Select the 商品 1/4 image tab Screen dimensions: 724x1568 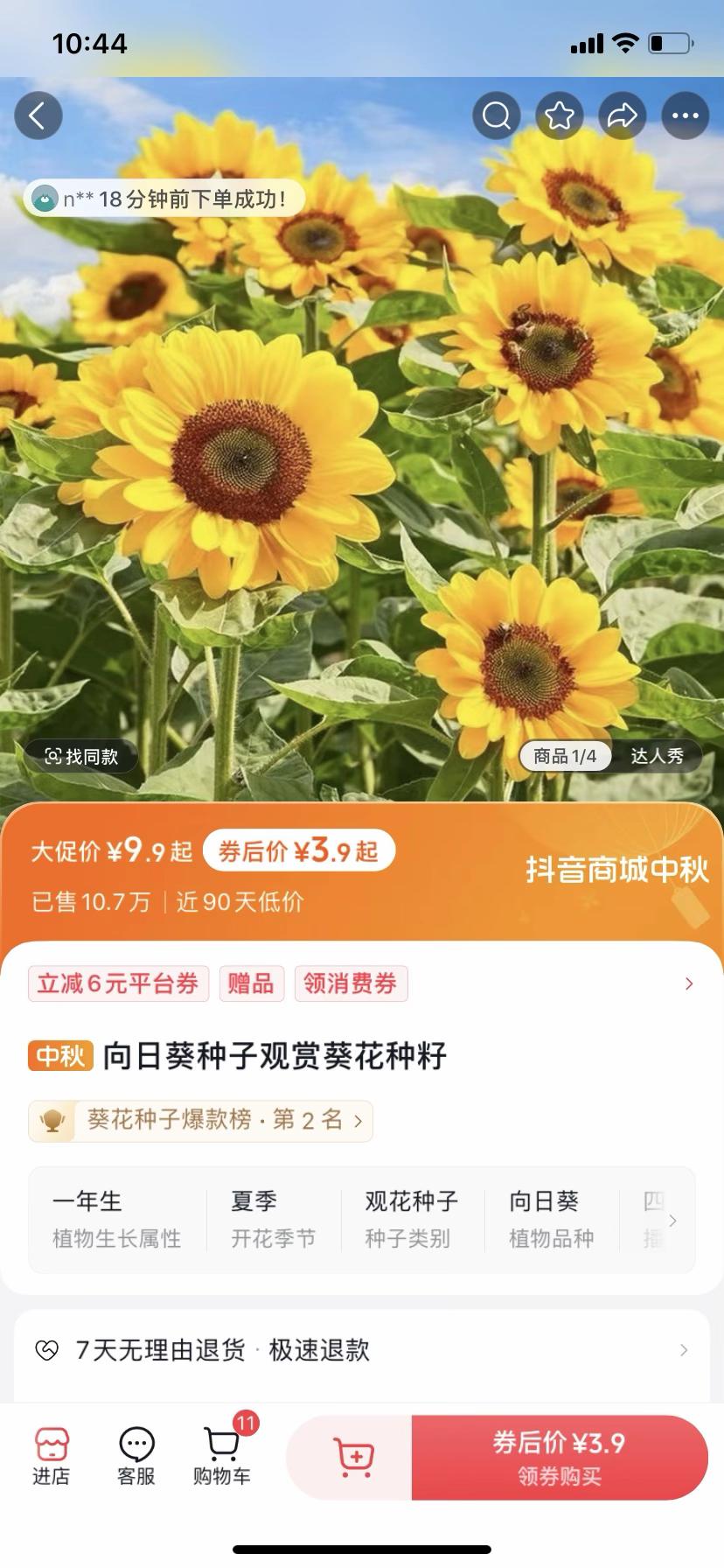click(565, 756)
